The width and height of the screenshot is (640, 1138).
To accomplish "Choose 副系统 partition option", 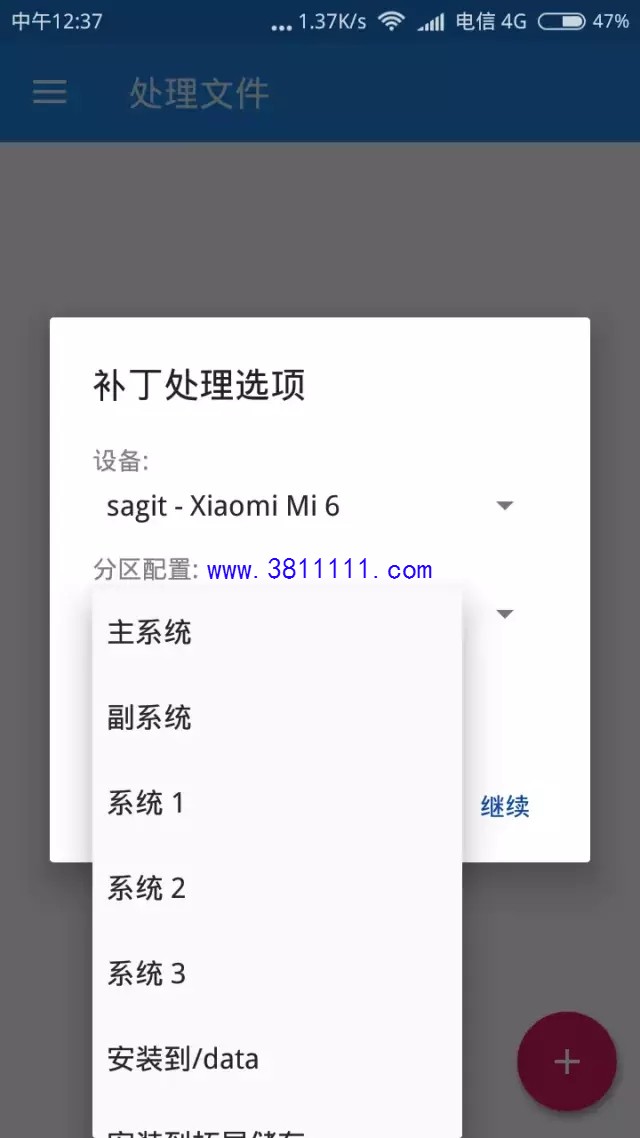I will 150,717.
